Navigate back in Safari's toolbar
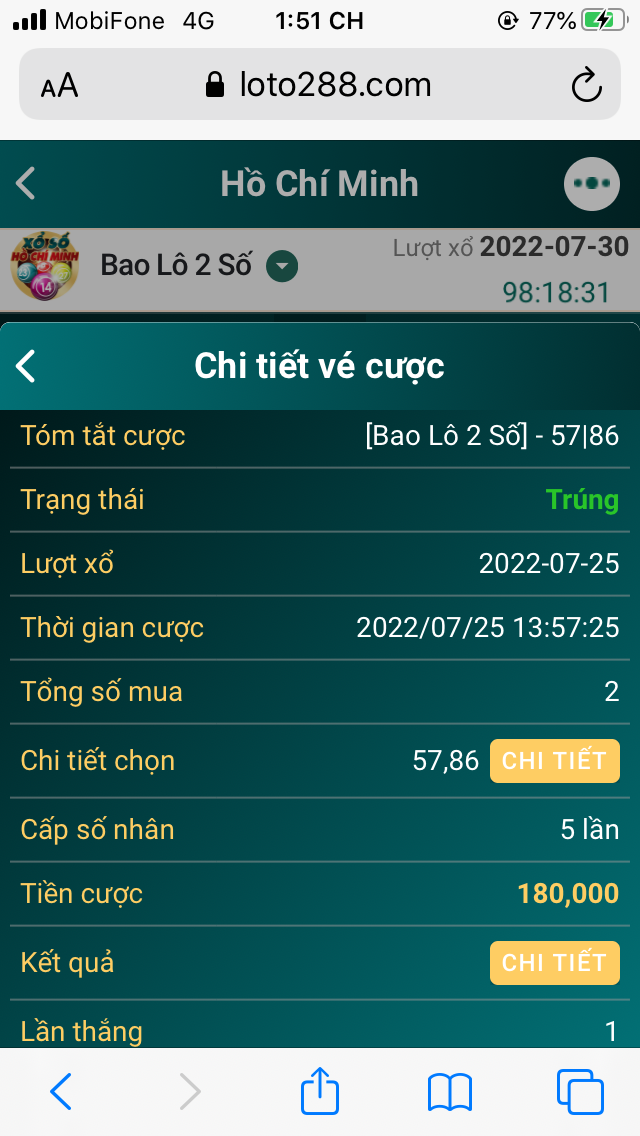Viewport: 640px width, 1136px height. pyautogui.click(x=61, y=1091)
